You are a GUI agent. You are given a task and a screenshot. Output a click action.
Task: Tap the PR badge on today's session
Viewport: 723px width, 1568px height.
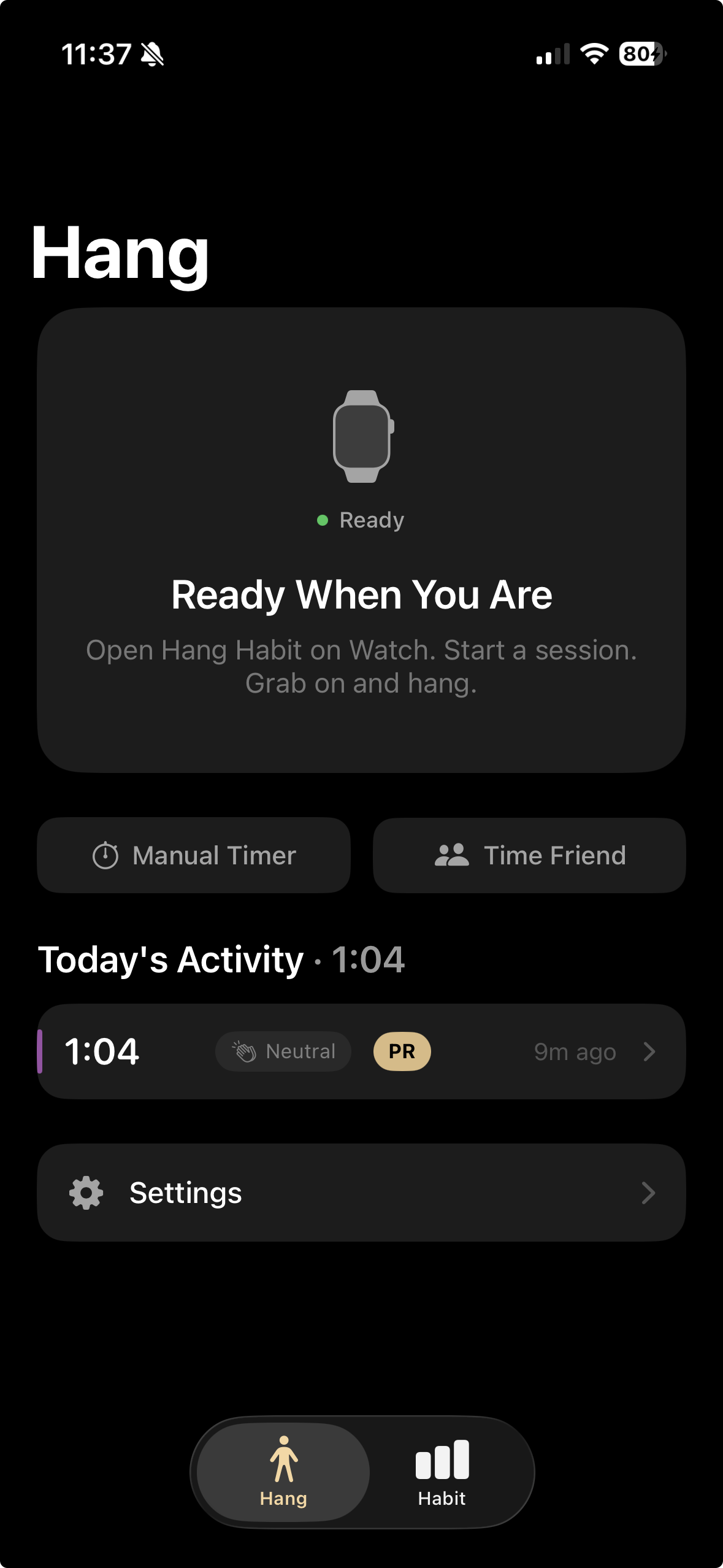click(401, 1050)
